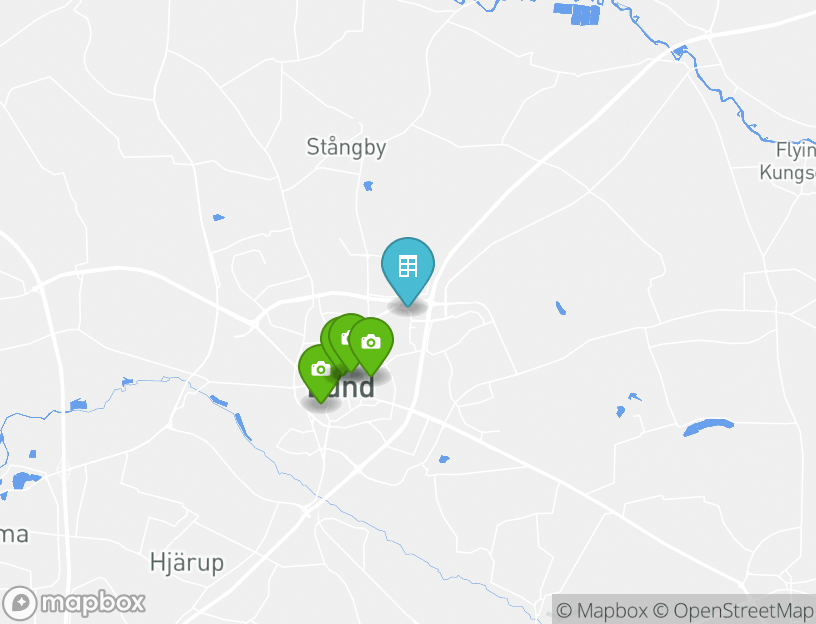Open the © OpenStreetMap attribution link

click(x=733, y=610)
